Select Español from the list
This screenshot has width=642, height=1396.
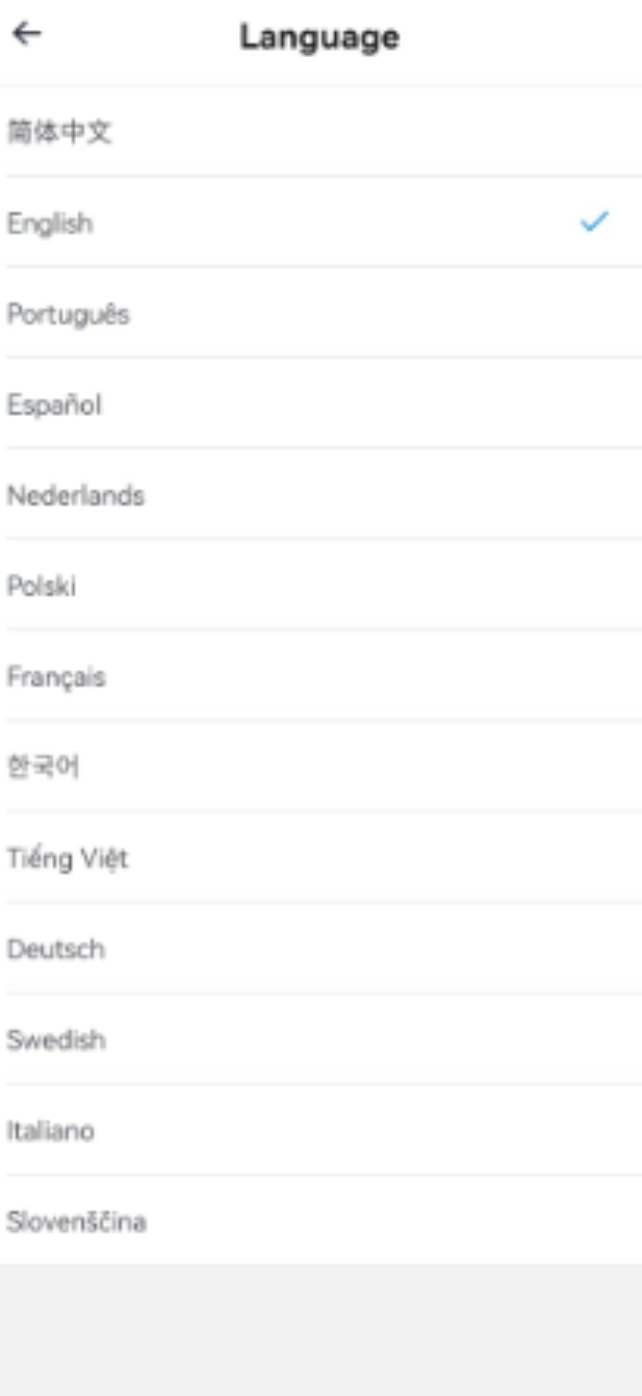tap(54, 405)
